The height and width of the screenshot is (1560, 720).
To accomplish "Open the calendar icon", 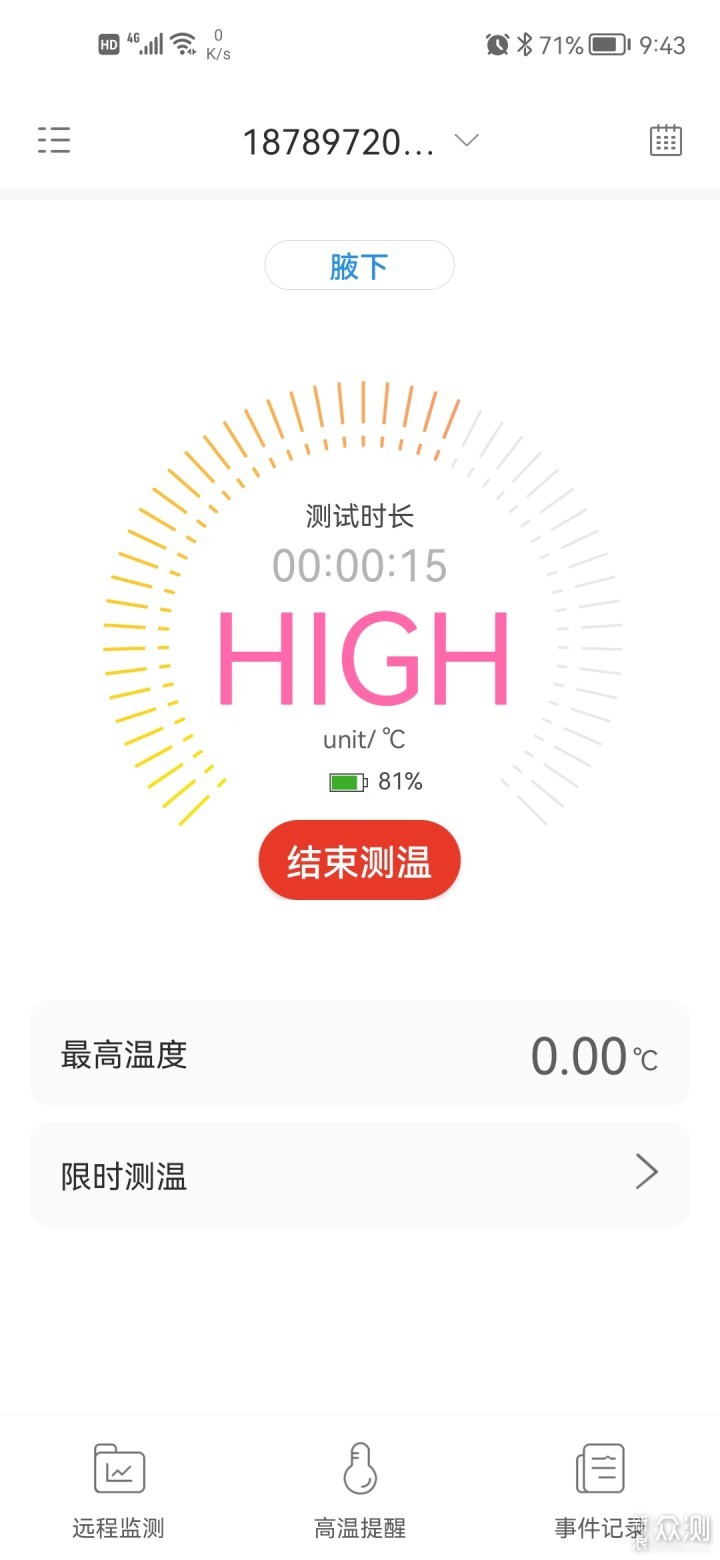I will click(x=666, y=140).
